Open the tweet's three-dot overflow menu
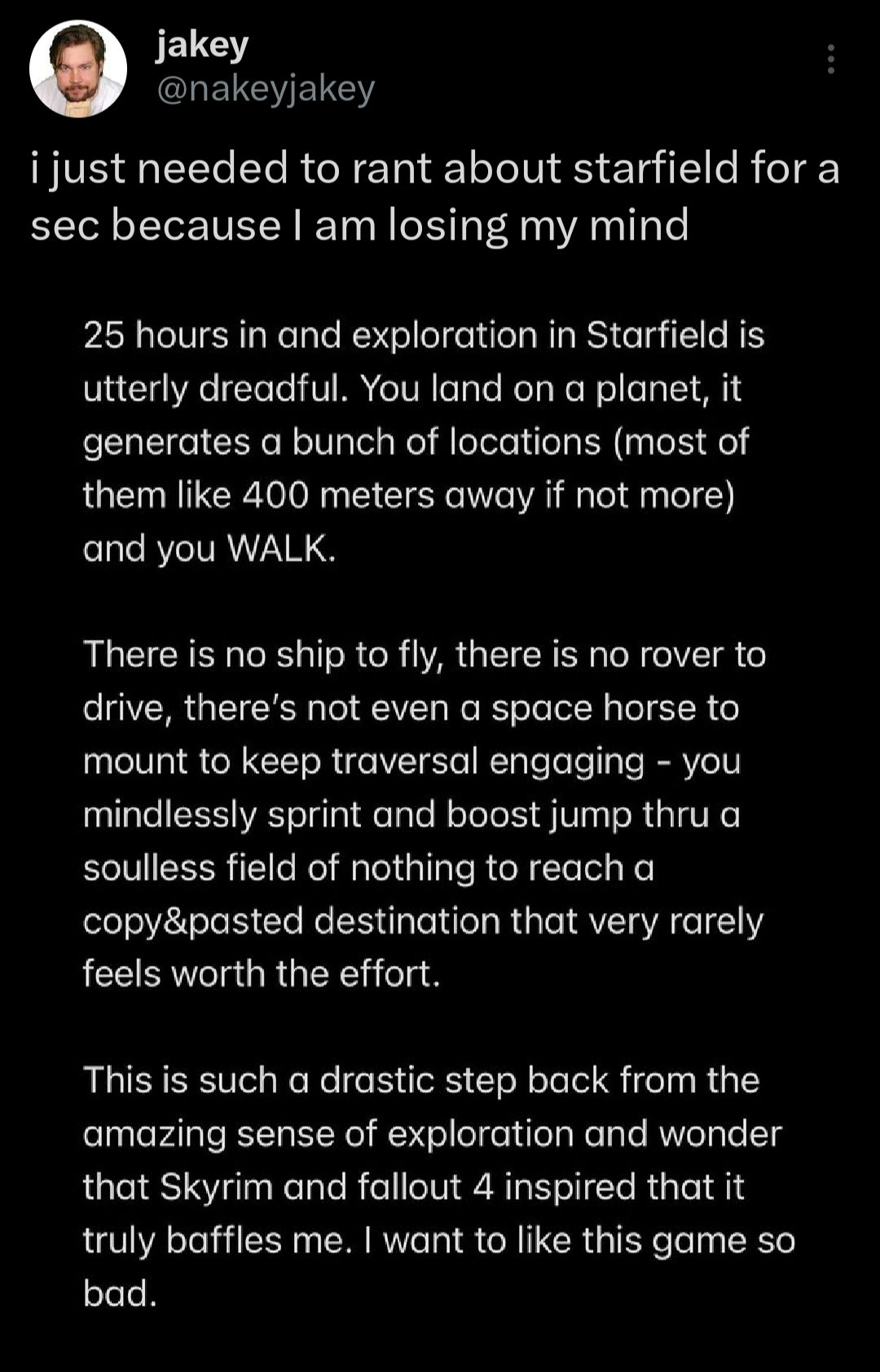 coord(830,60)
